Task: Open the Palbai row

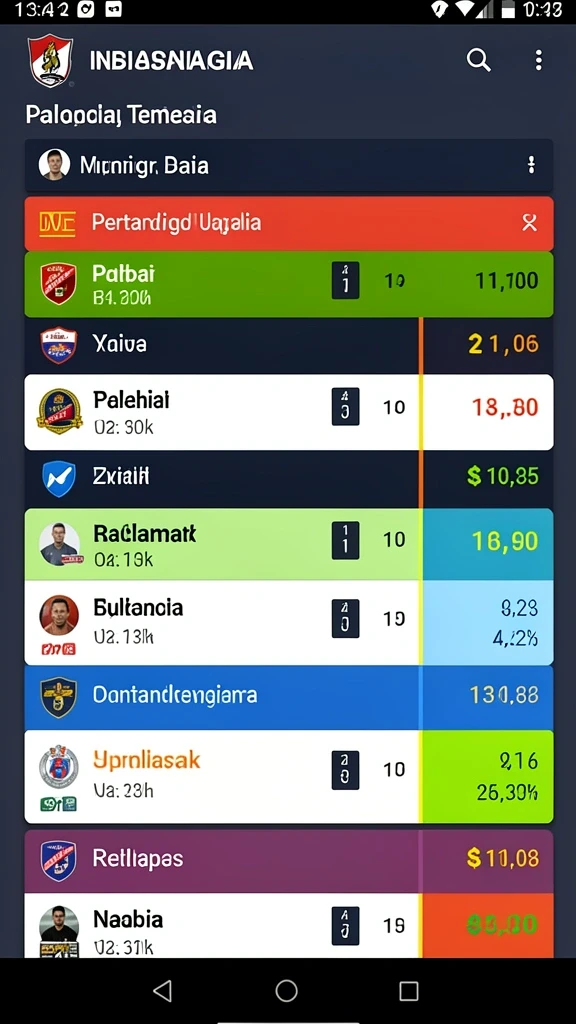Action: (x=289, y=284)
